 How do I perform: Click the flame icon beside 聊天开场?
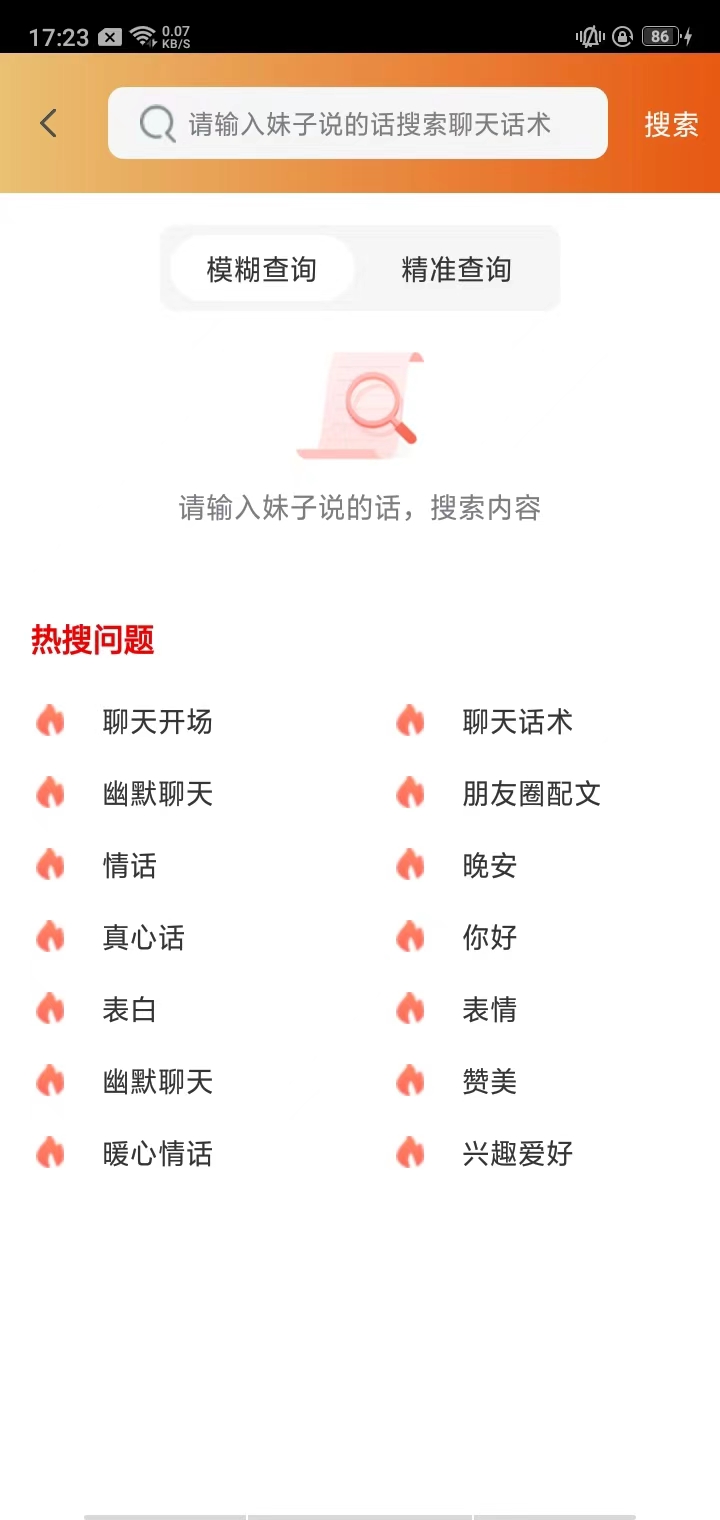click(50, 722)
